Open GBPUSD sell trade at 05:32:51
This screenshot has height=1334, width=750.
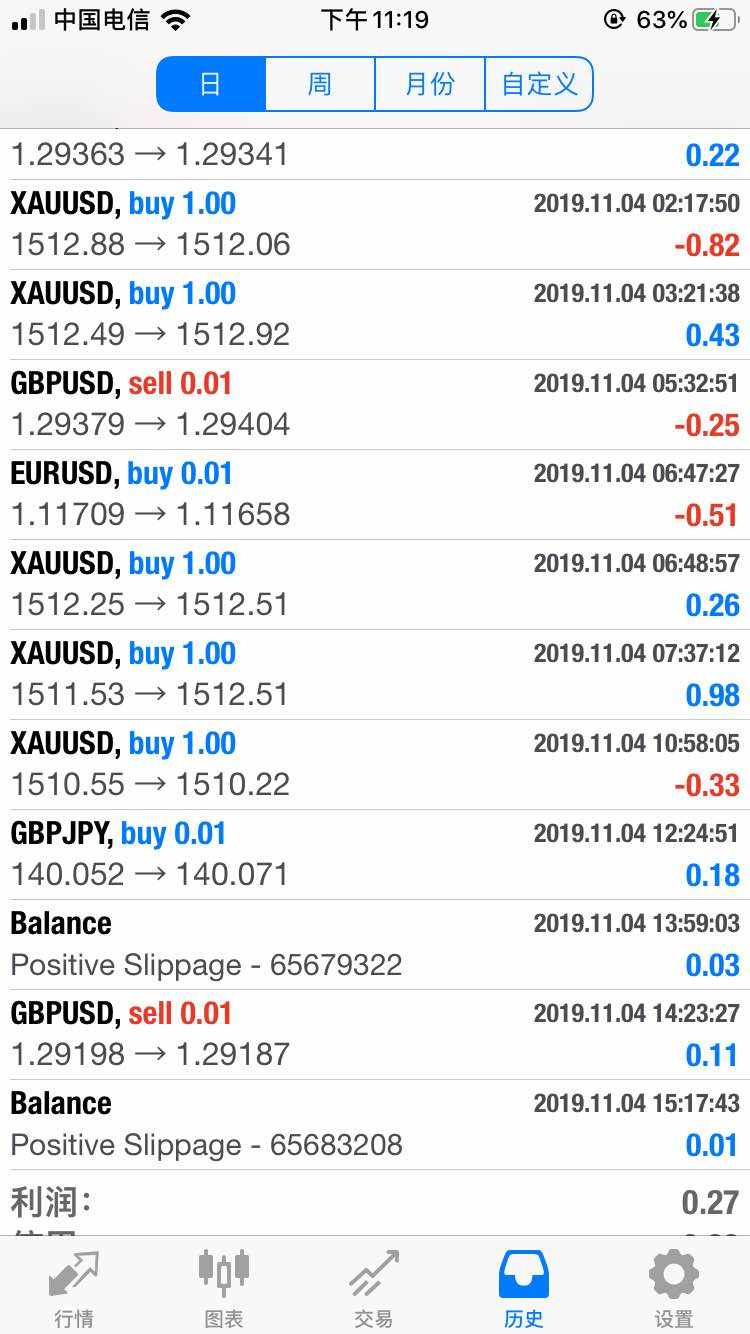point(375,404)
